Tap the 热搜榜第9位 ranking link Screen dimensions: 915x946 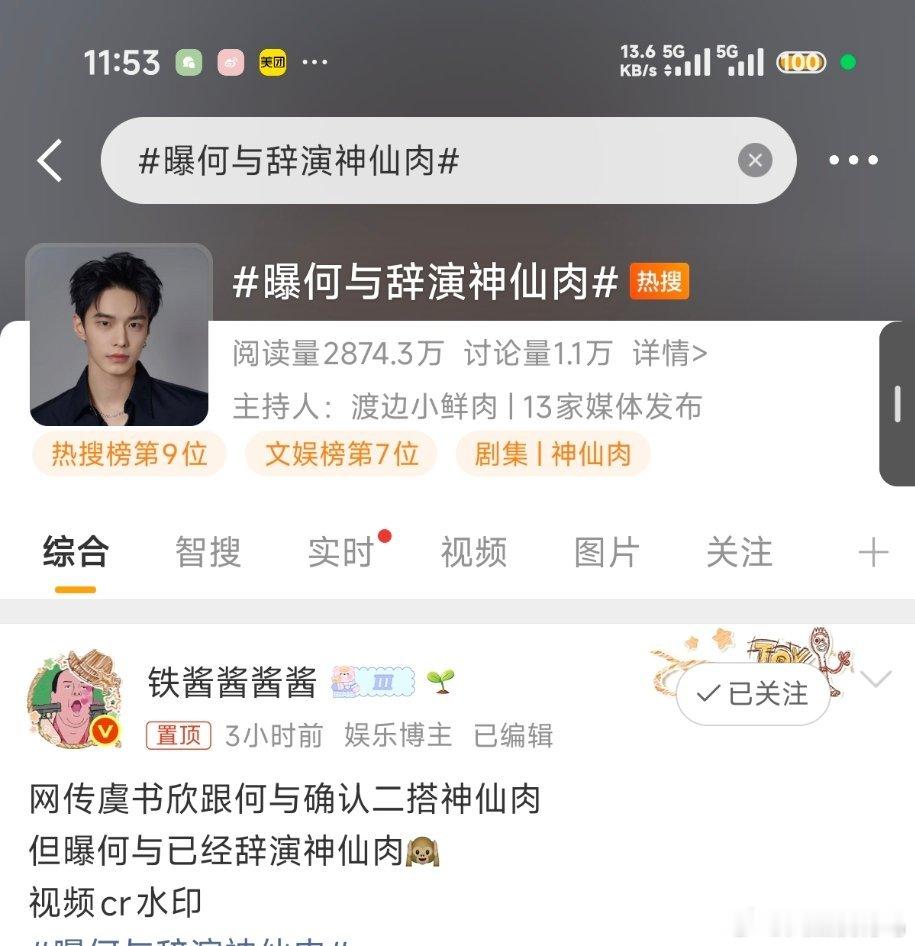tap(128, 453)
